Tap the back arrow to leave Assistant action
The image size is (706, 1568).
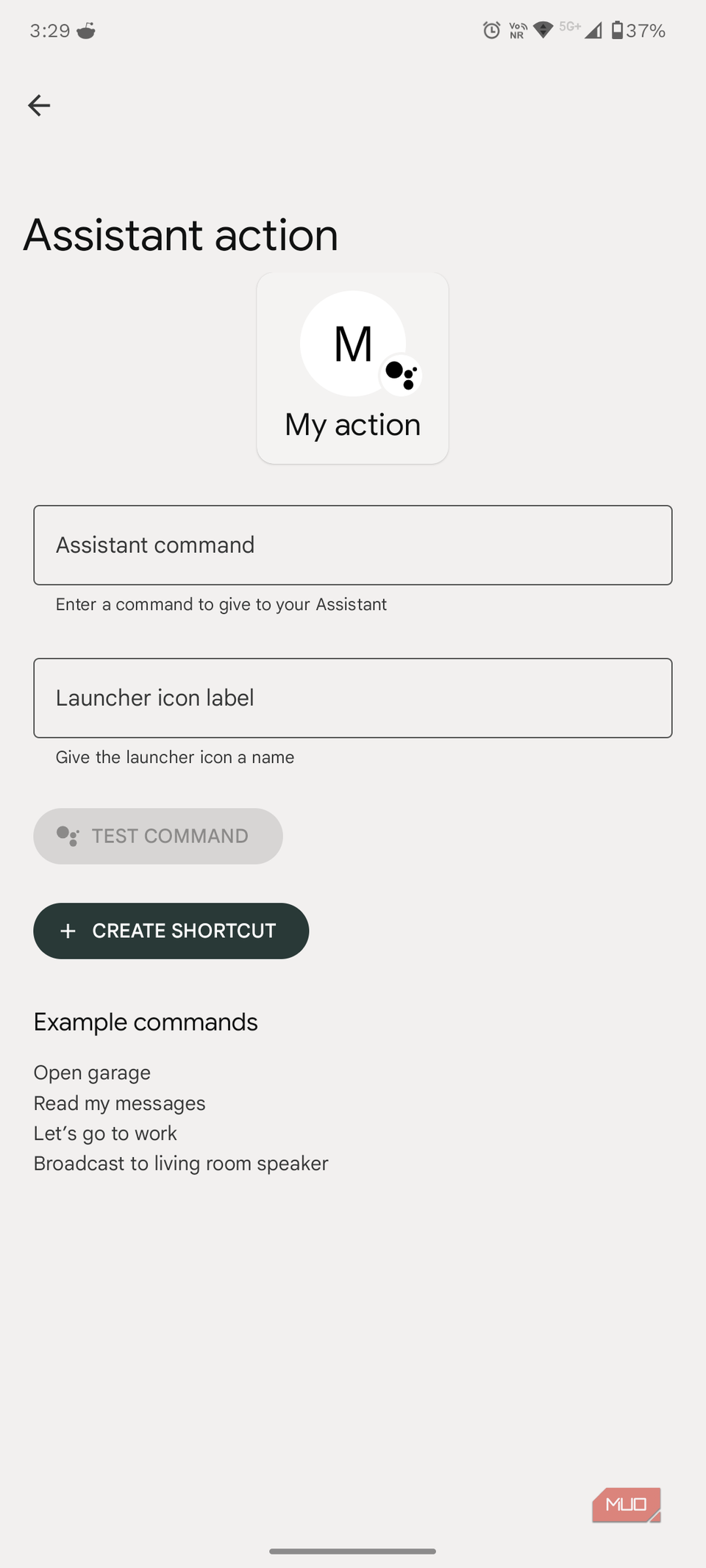(x=39, y=106)
